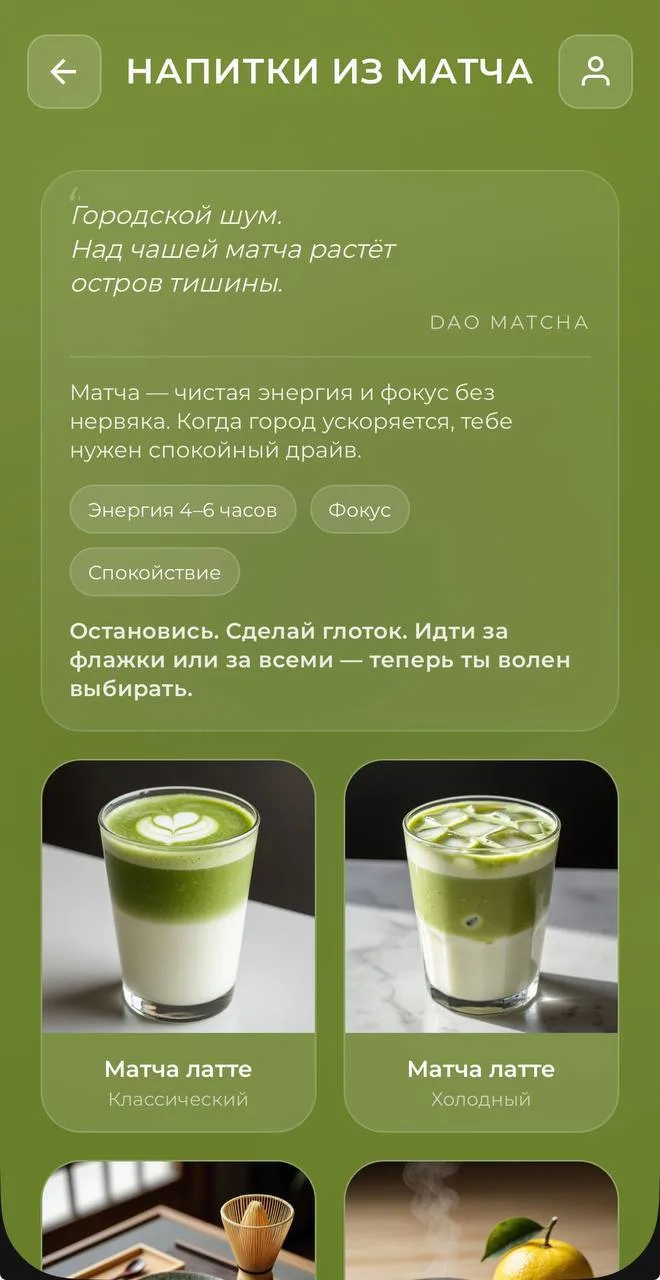Go back using the arrow button
Viewport: 660px width, 1280px height.
(64, 72)
